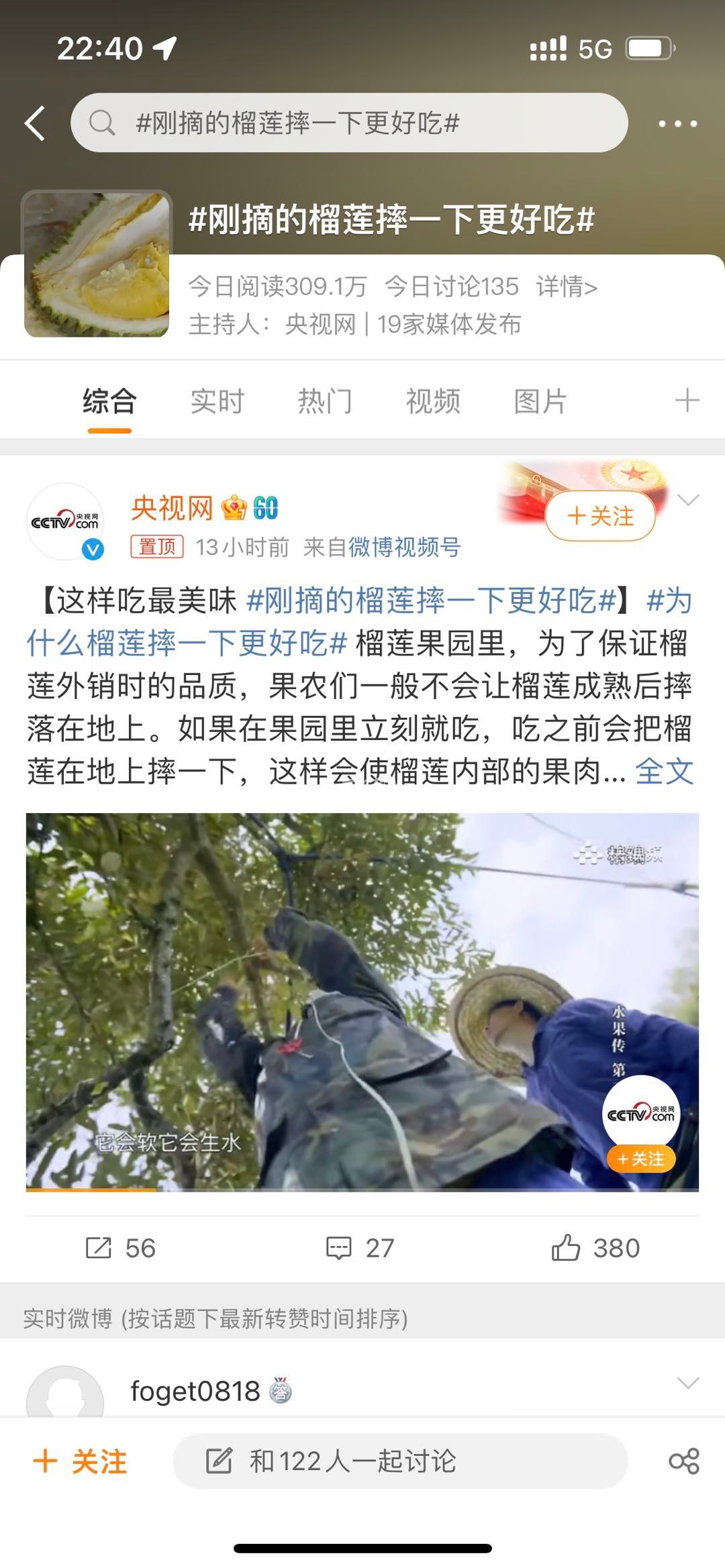This screenshot has height=1568, width=725.
Task: Open 详情 topic details link
Action: 567,287
